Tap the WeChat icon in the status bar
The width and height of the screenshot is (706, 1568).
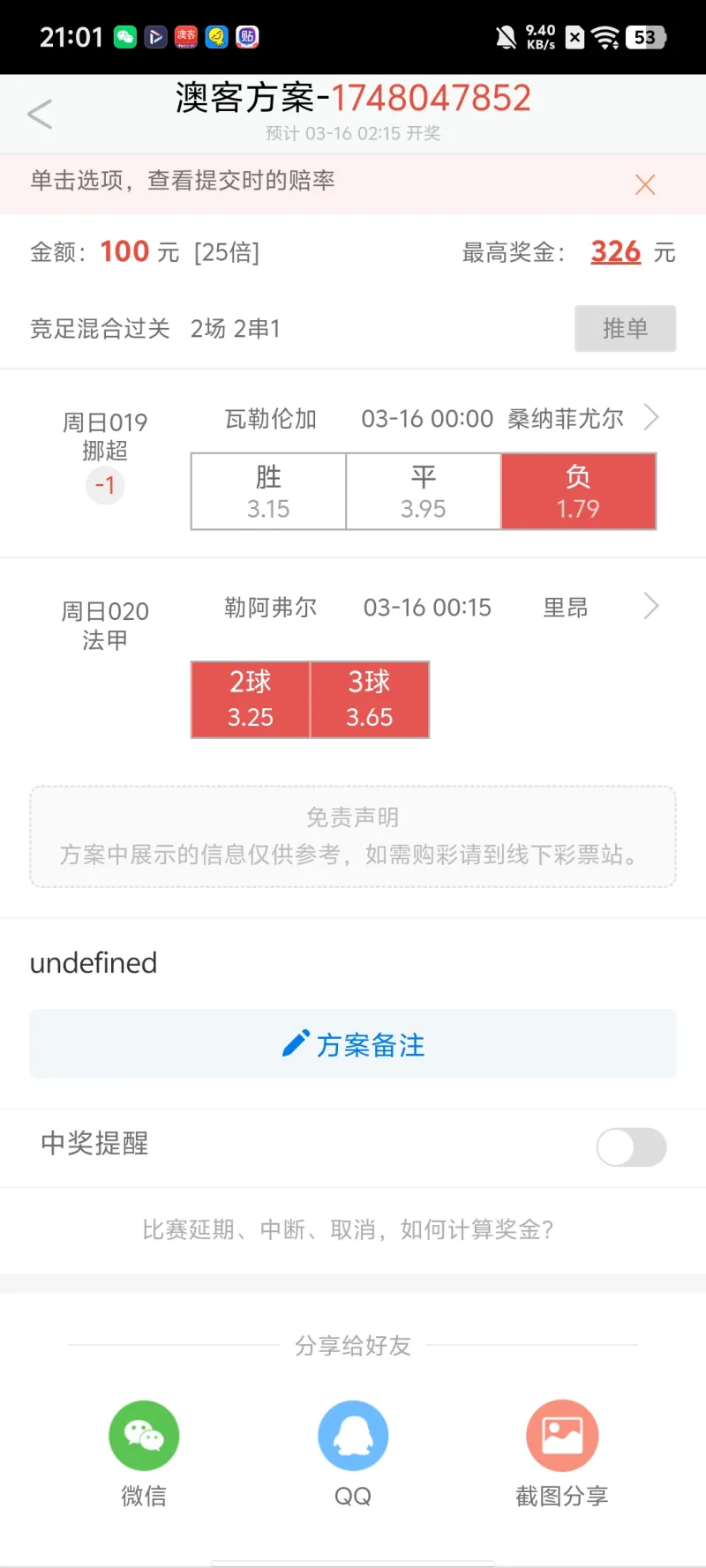click(x=124, y=37)
